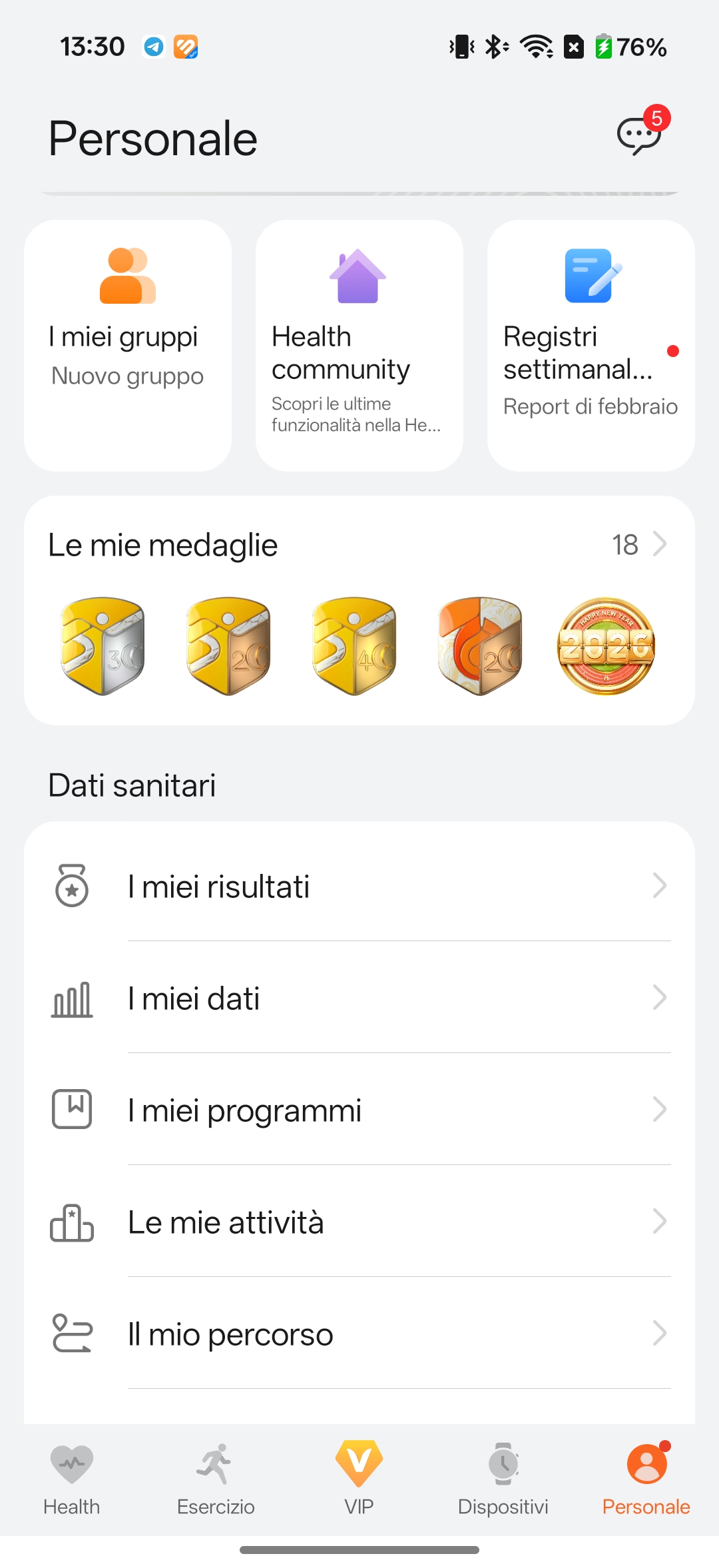
Task: Open the Health community card
Action: (x=359, y=345)
